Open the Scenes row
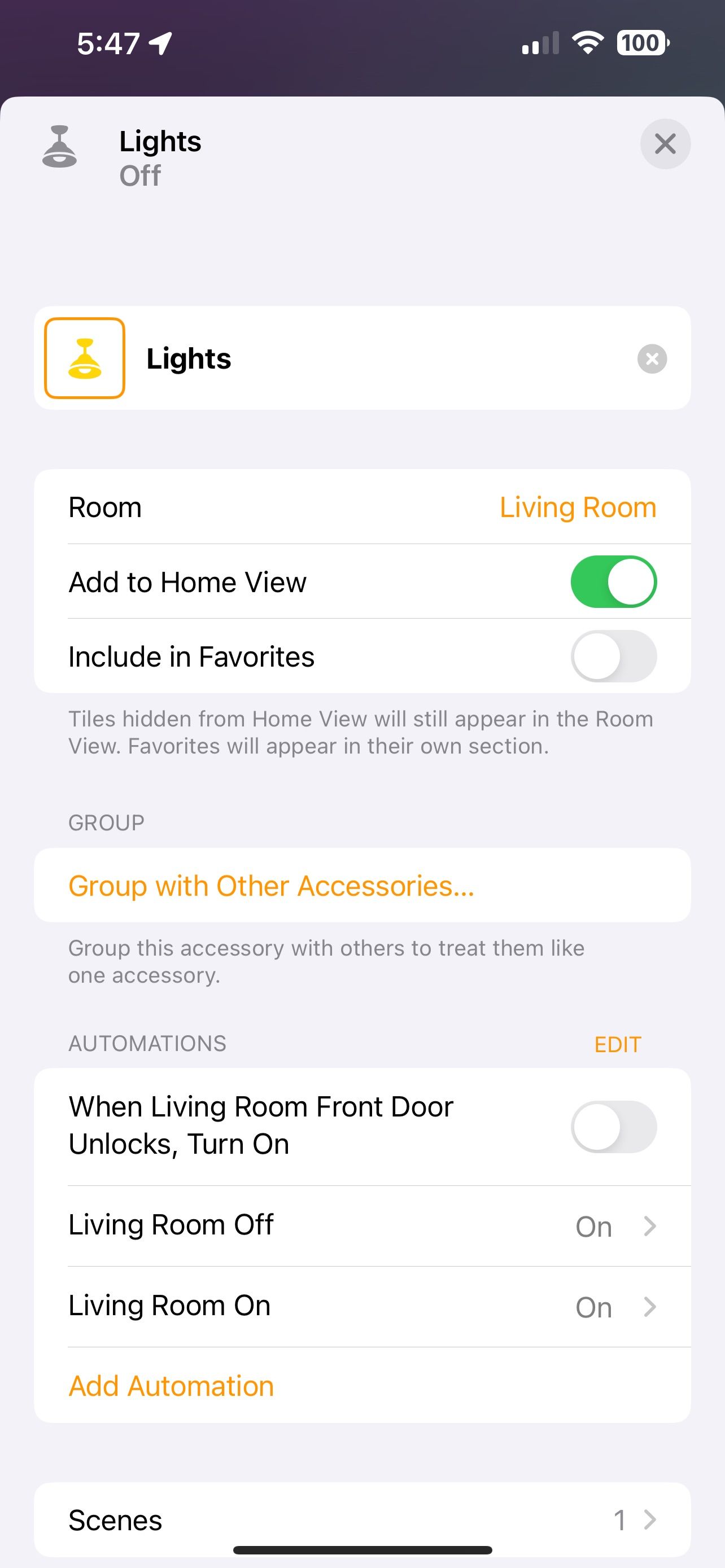 362,1520
